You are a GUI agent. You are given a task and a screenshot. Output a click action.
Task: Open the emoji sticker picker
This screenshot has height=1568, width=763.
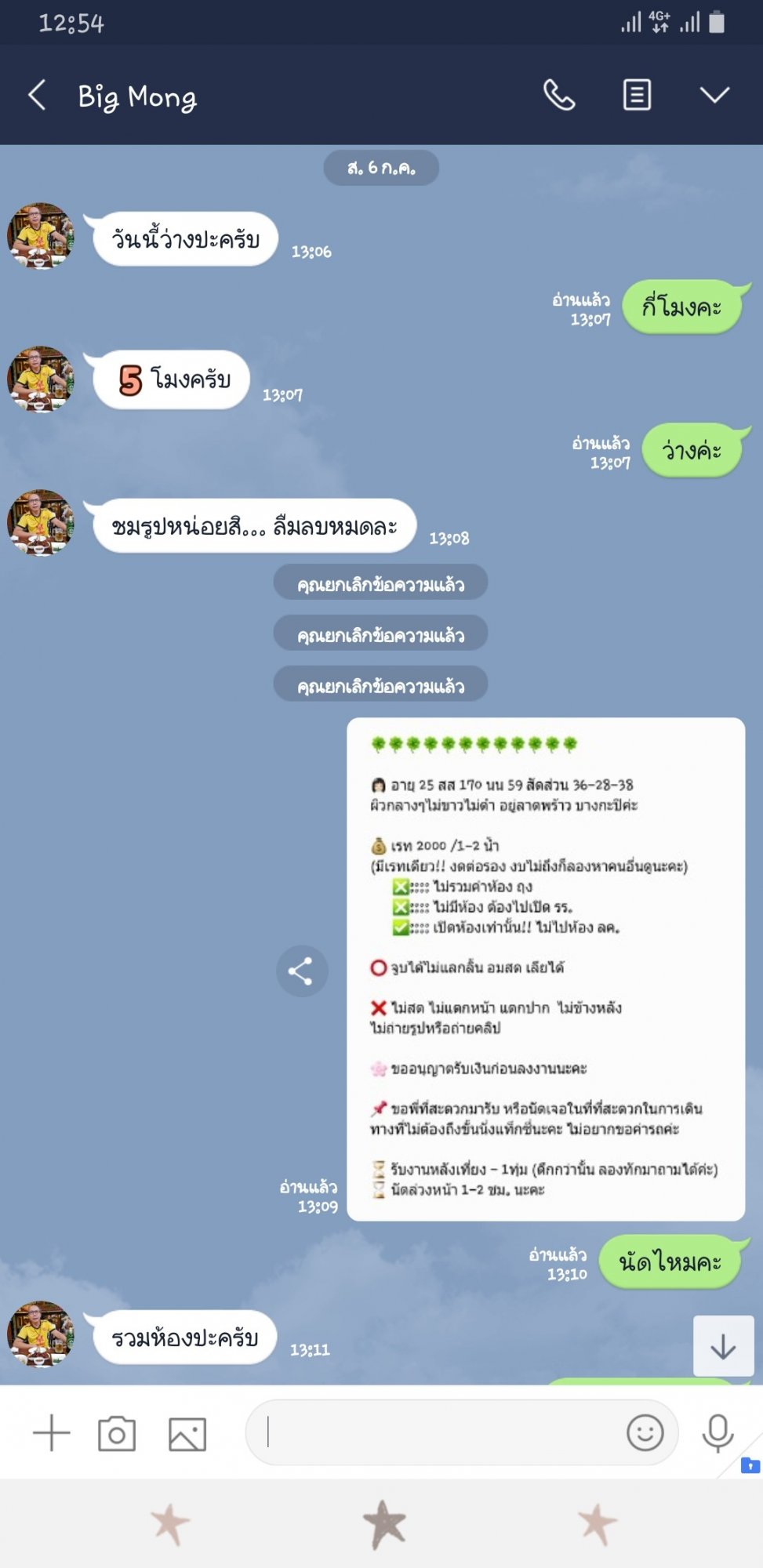click(x=645, y=1433)
